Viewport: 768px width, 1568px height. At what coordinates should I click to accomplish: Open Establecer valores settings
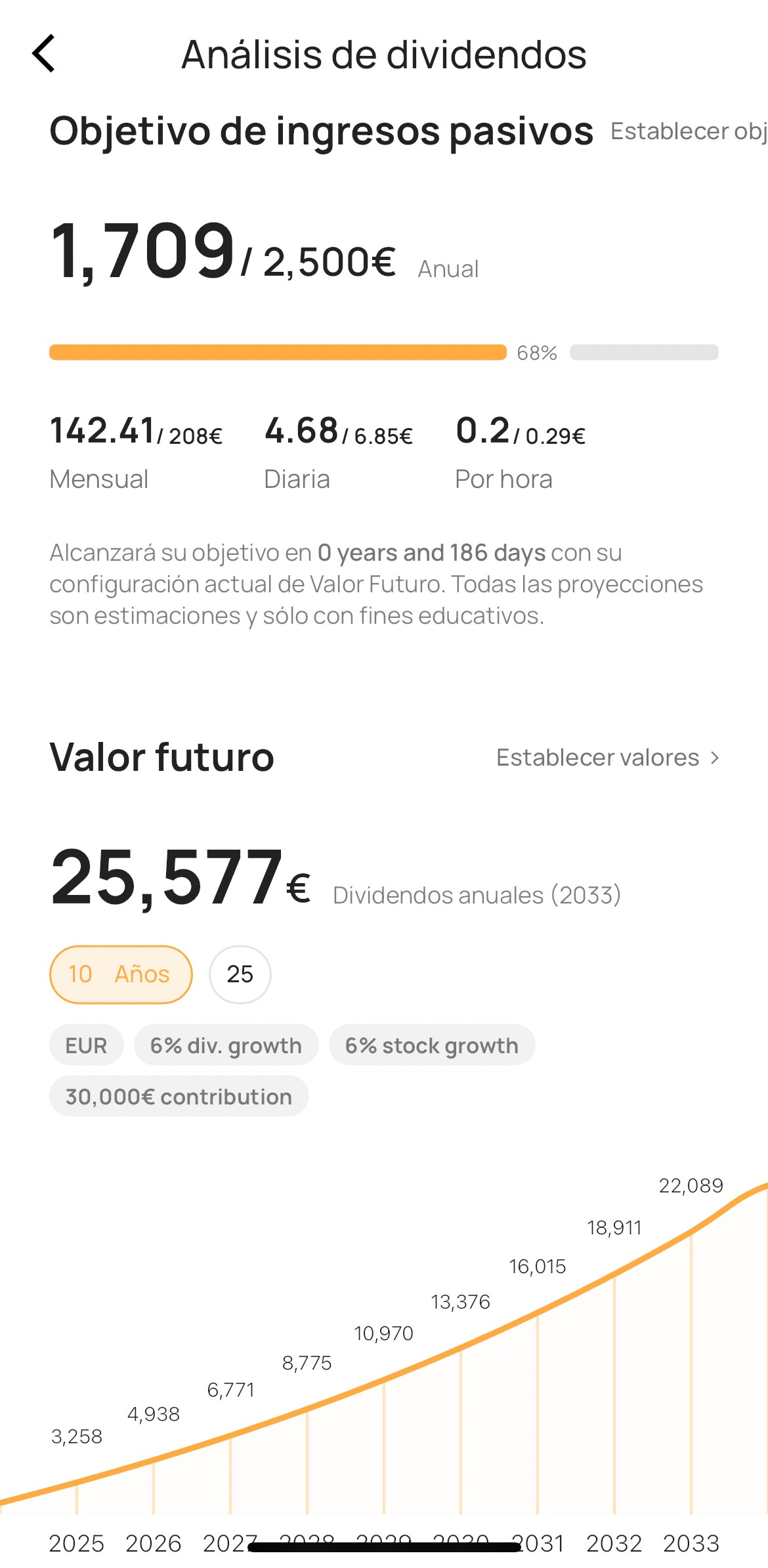point(608,758)
